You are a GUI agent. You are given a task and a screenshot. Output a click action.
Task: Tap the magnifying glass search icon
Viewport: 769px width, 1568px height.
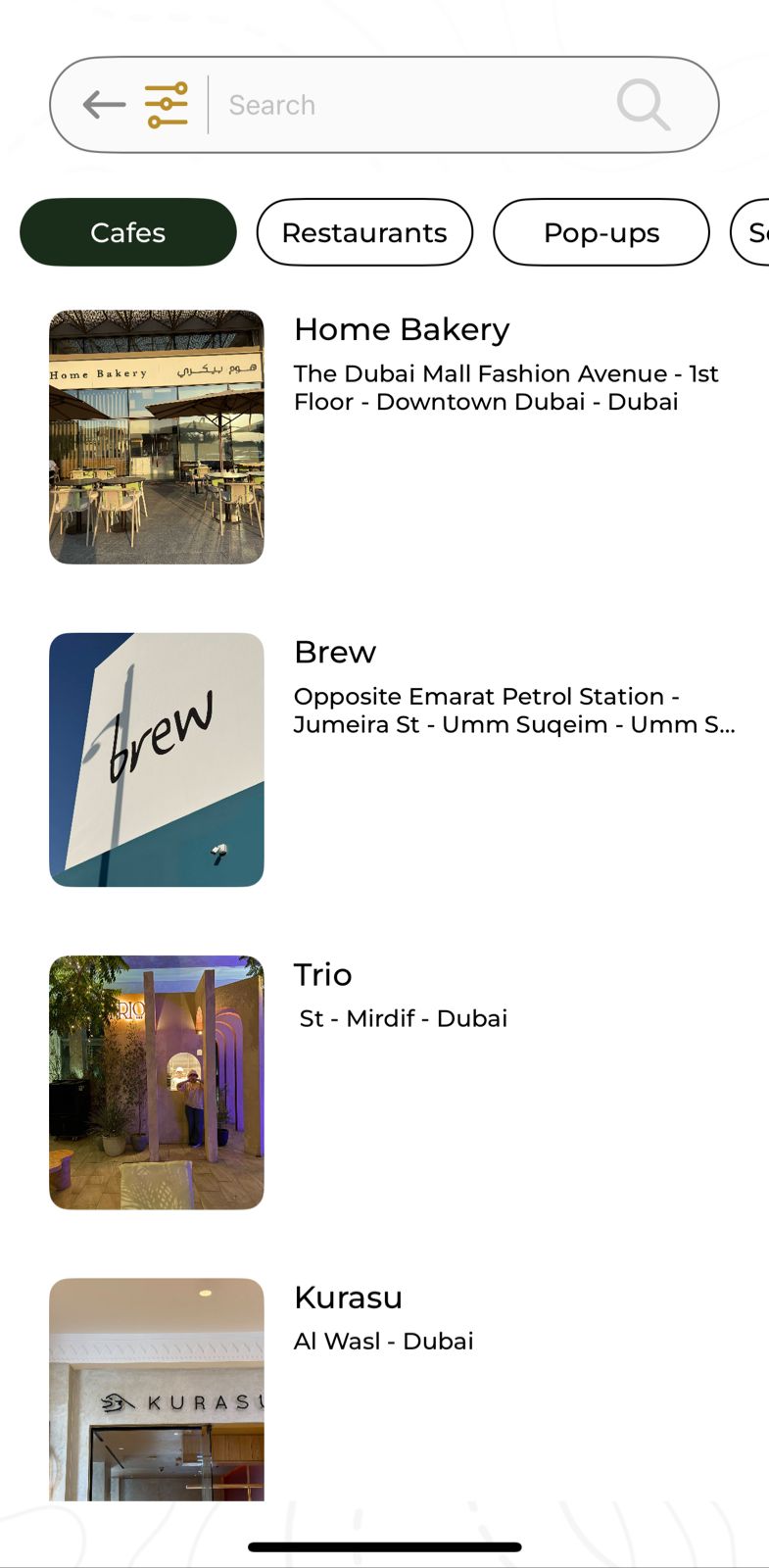[643, 105]
